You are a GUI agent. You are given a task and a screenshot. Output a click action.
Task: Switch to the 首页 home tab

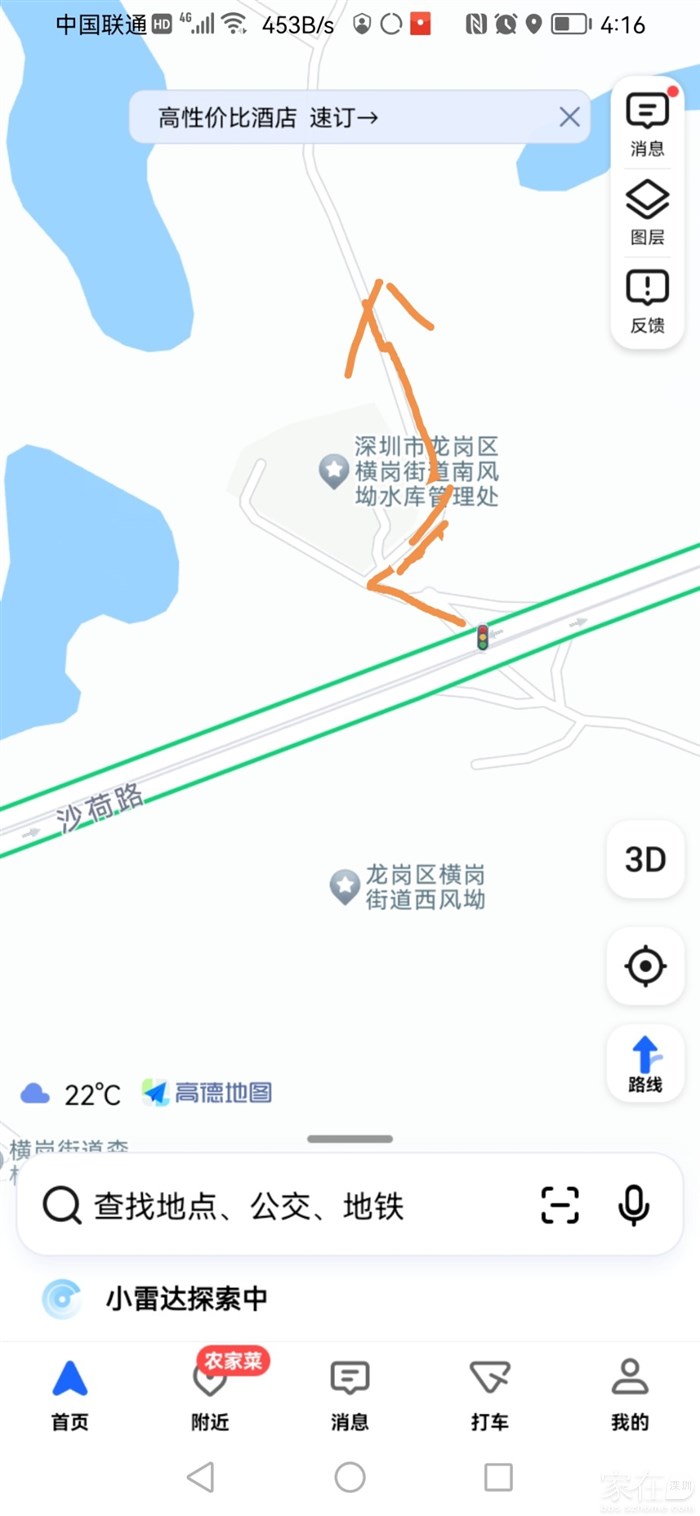(x=70, y=1393)
